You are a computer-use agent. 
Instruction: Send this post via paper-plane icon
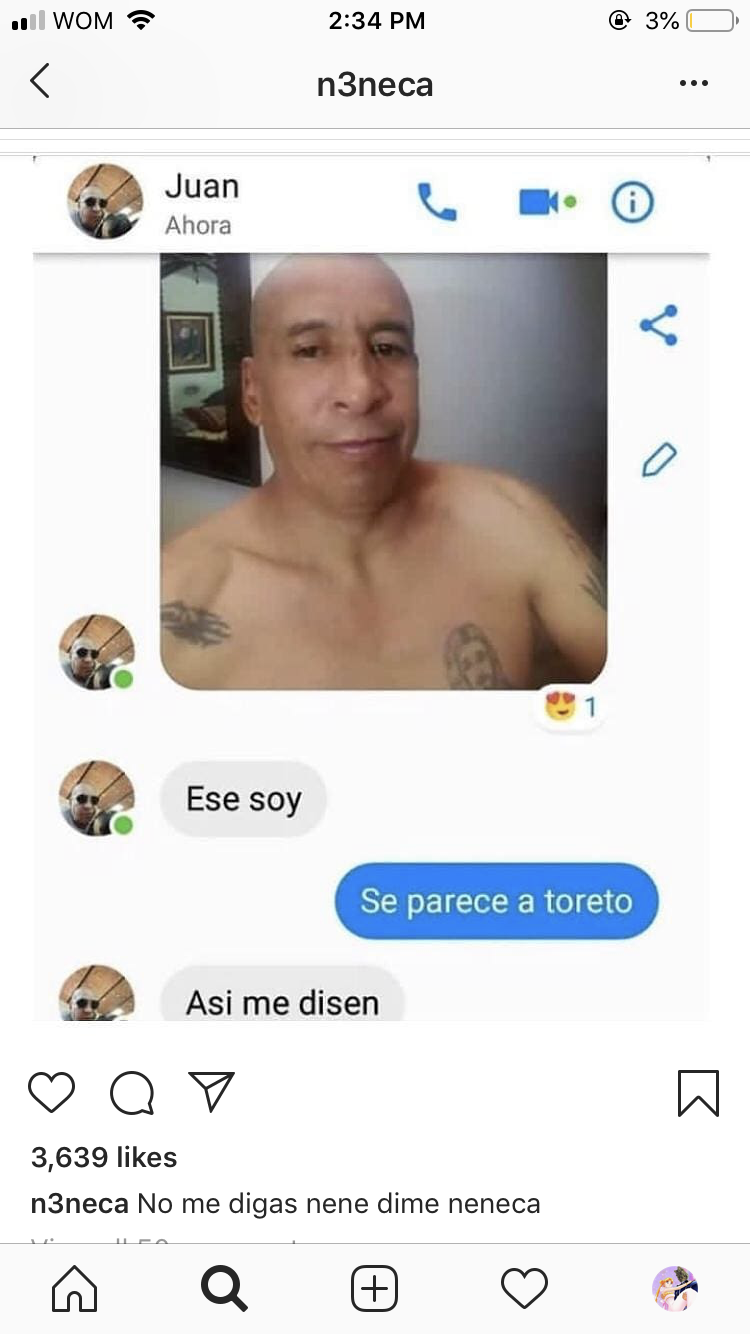211,1092
